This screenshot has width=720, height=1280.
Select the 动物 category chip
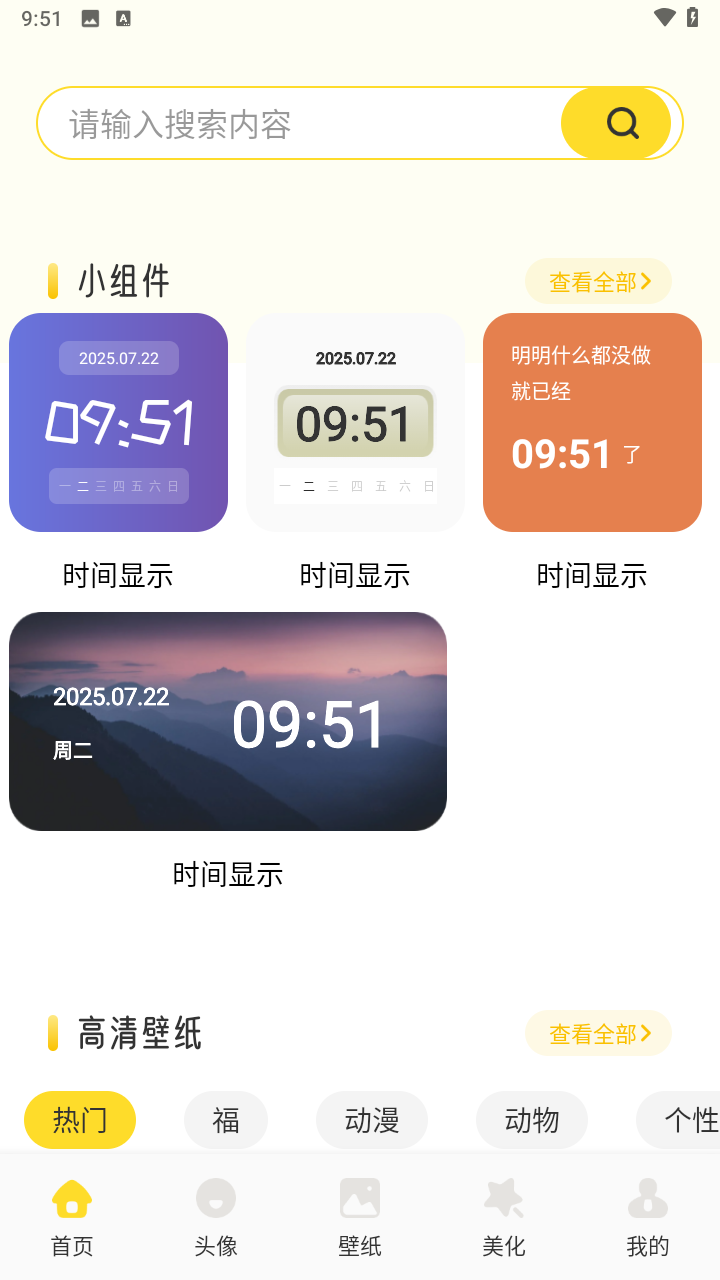[x=531, y=1120]
